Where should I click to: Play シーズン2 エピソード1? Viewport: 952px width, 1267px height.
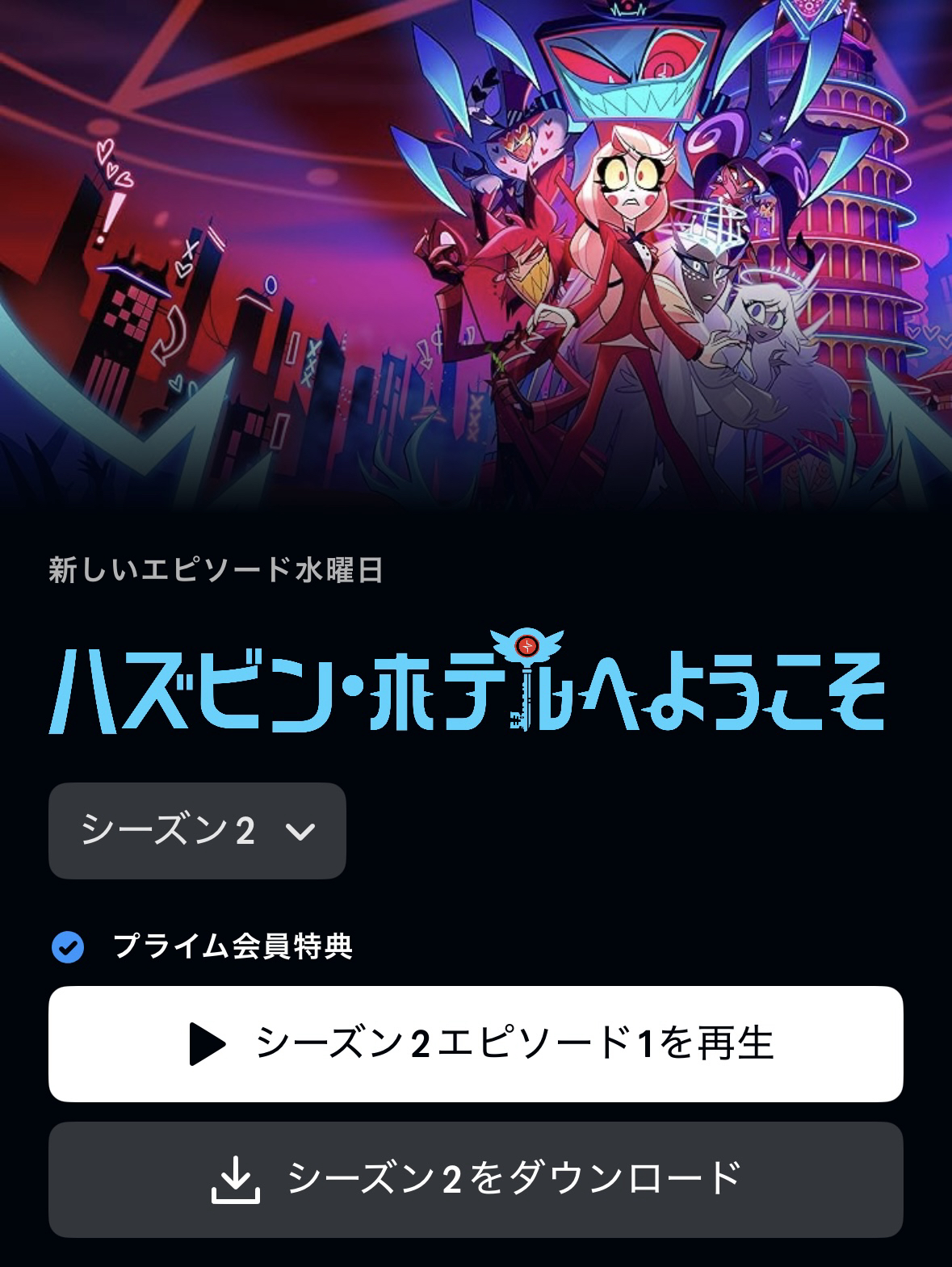(476, 1043)
